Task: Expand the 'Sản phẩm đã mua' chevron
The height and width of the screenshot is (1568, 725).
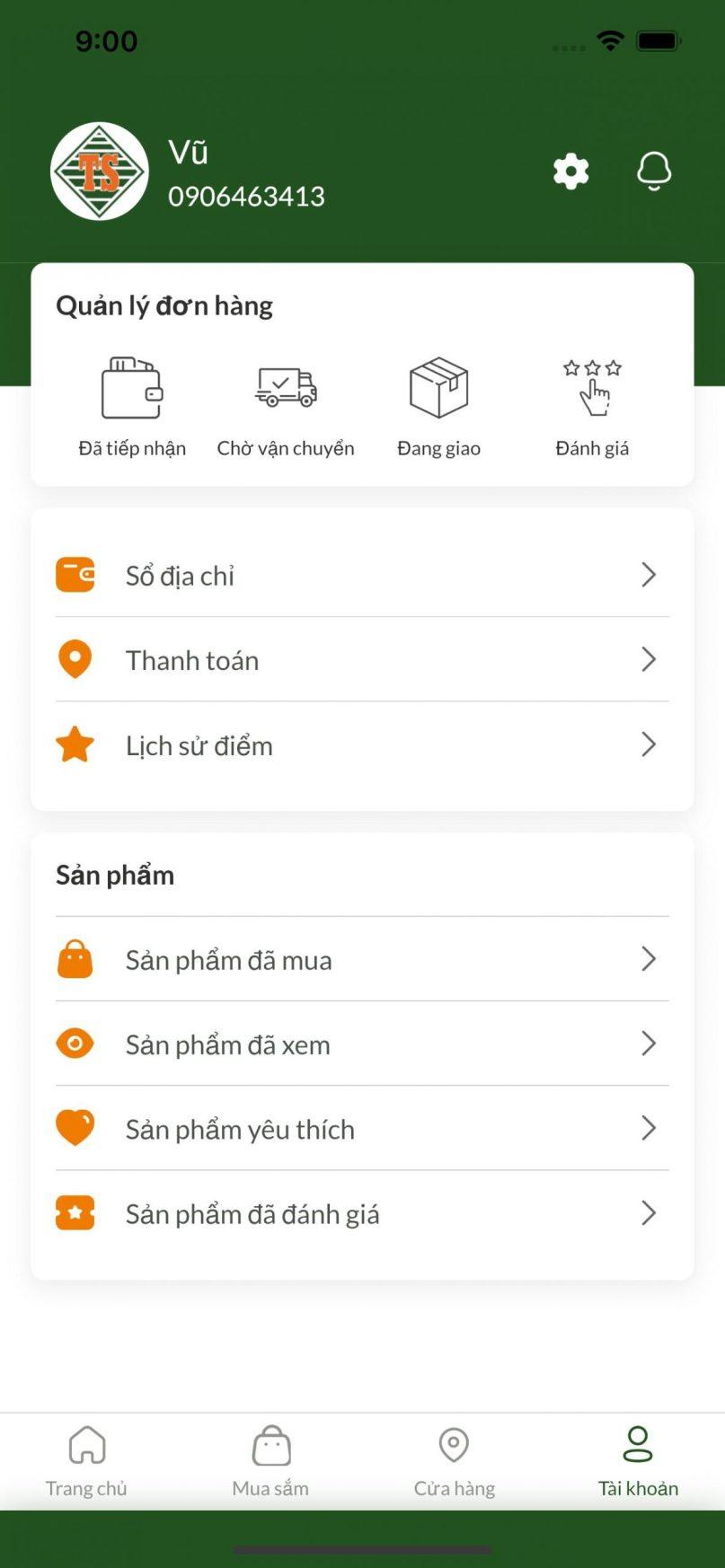Action: (649, 959)
